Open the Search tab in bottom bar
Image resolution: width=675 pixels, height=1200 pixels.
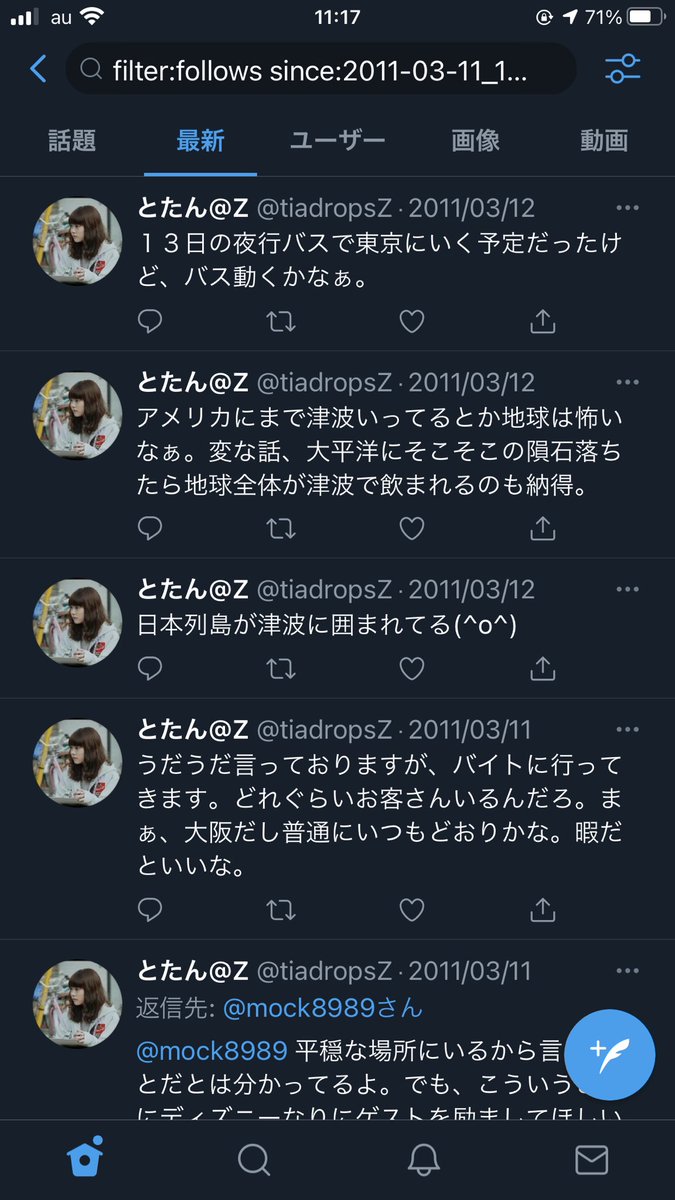pyautogui.click(x=254, y=1160)
